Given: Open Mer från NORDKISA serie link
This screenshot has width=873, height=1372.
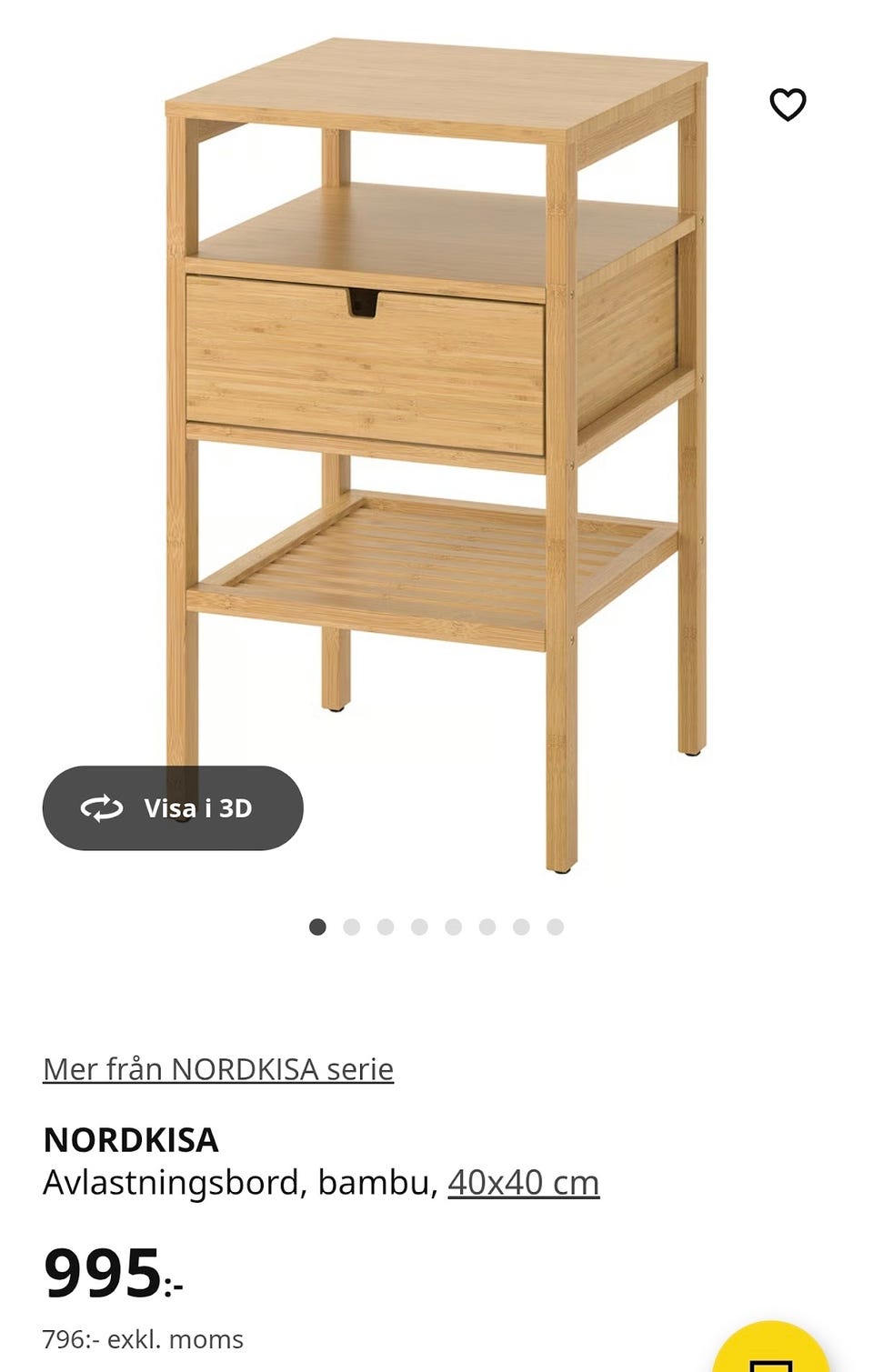Looking at the screenshot, I should click(x=218, y=1069).
